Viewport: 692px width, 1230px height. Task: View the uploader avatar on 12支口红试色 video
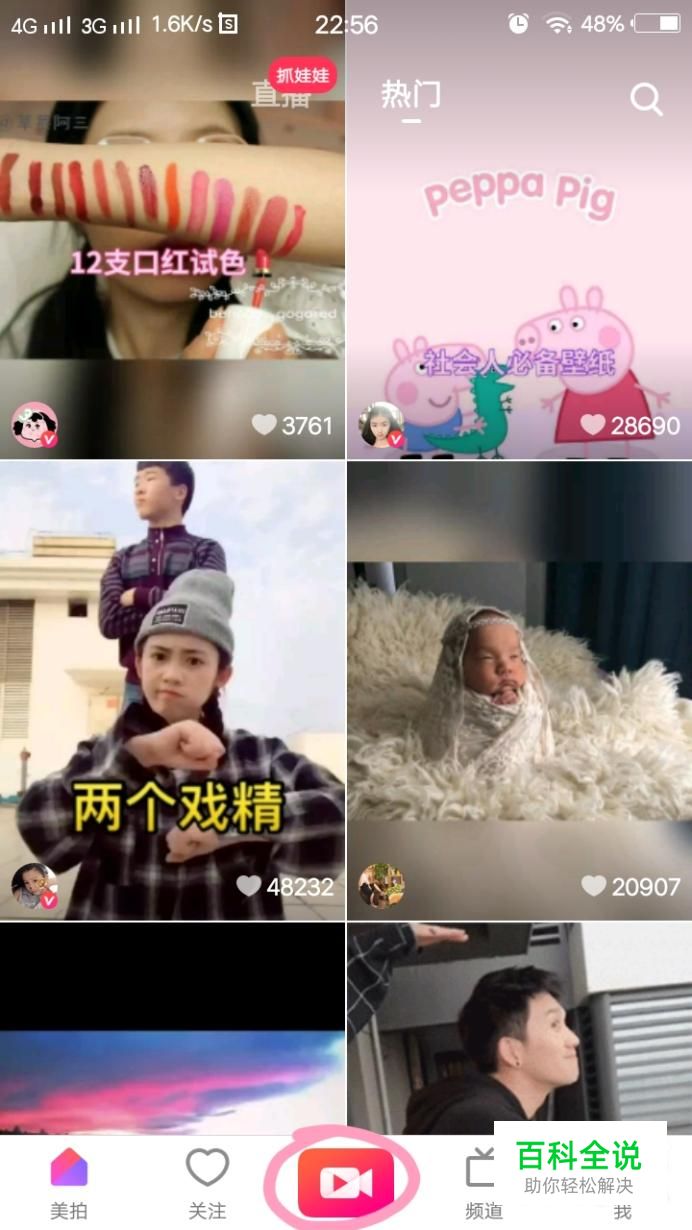pyautogui.click(x=34, y=425)
